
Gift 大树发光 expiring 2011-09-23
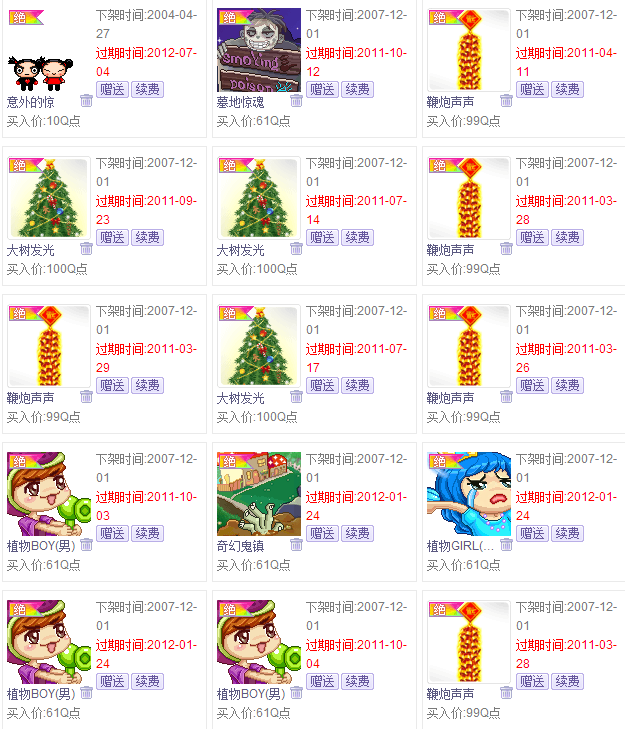tap(112, 237)
